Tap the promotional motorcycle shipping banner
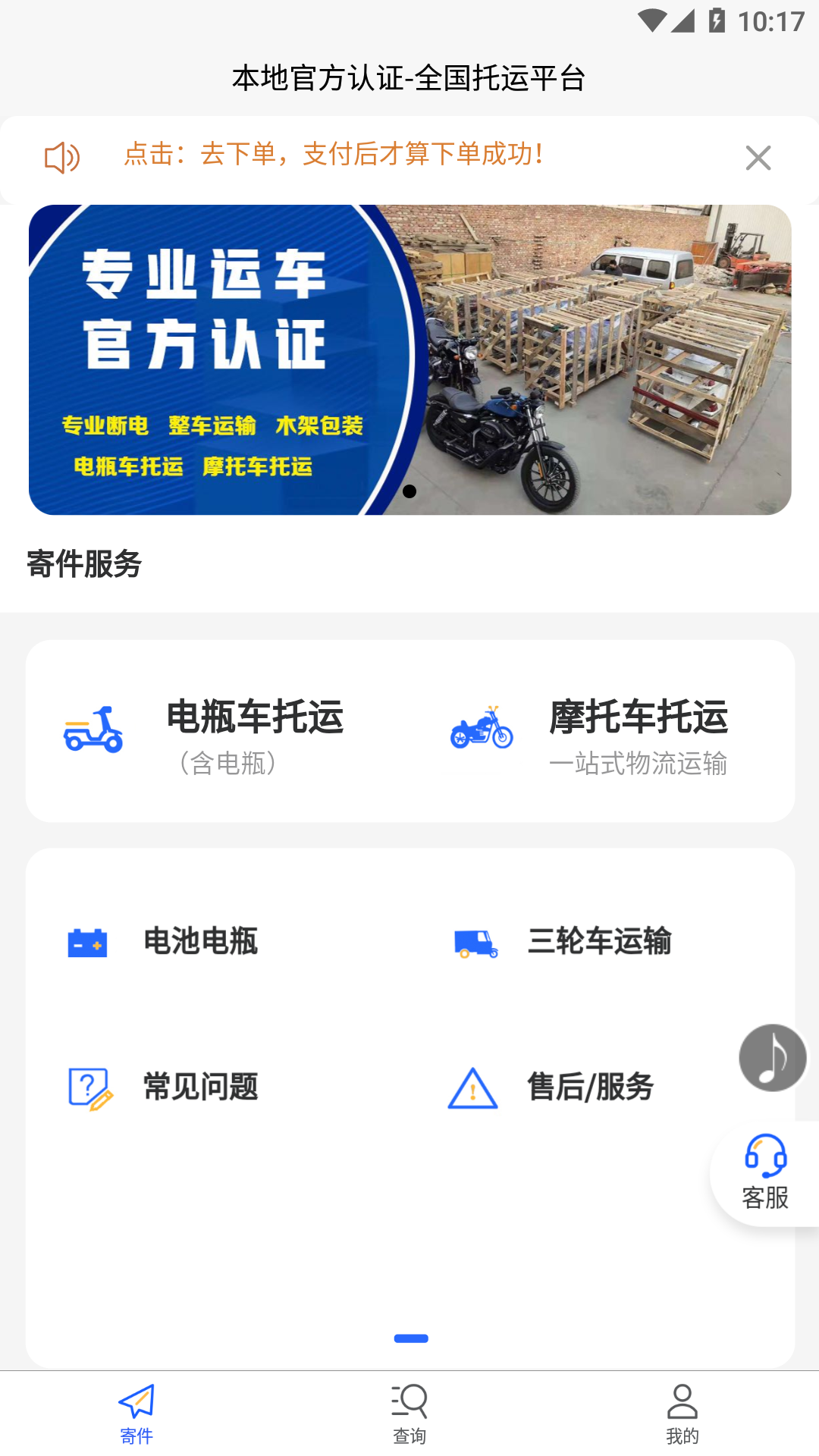Image resolution: width=819 pixels, height=1456 pixels. coord(409,358)
